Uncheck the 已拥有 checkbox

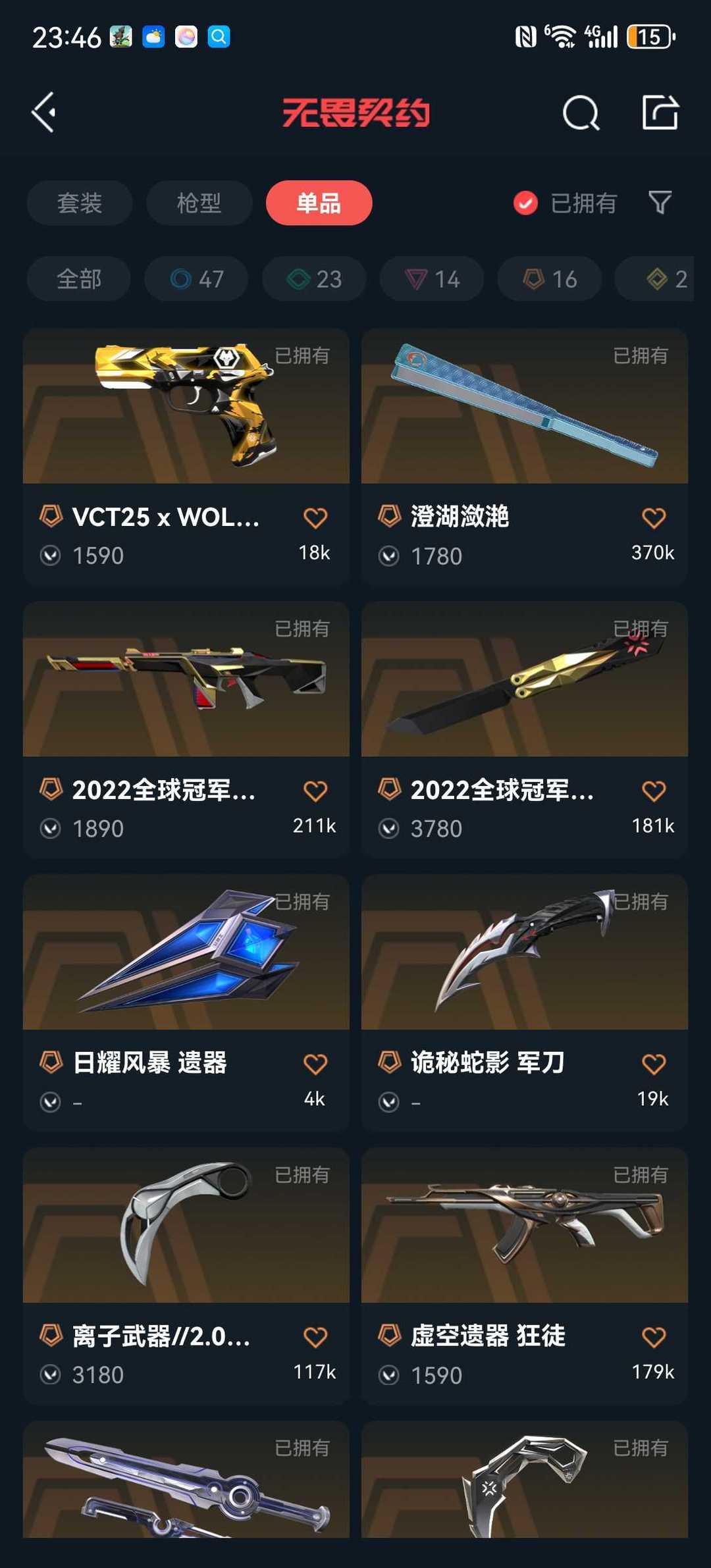tap(525, 203)
